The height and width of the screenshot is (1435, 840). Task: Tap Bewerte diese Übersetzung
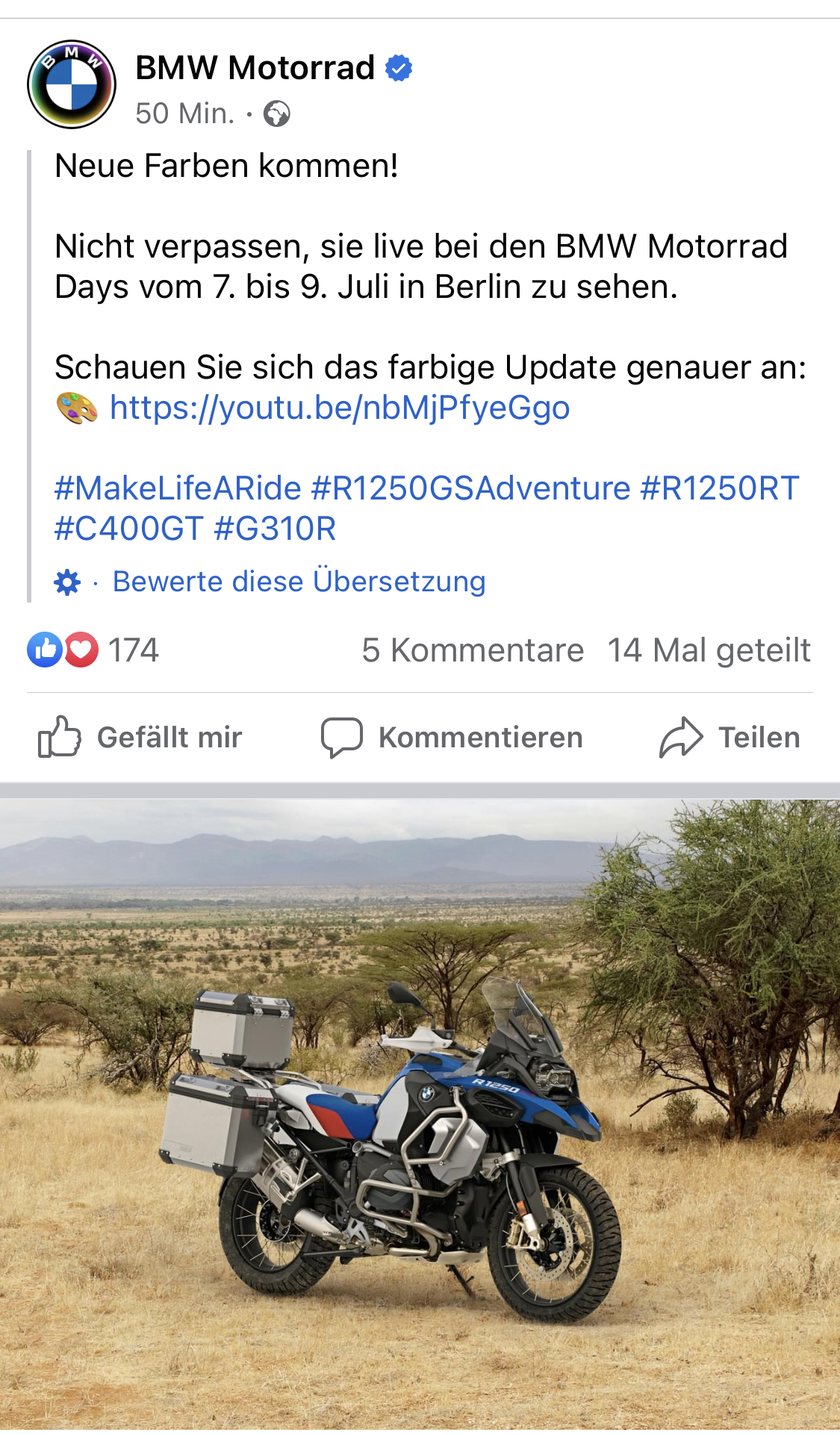tap(299, 582)
